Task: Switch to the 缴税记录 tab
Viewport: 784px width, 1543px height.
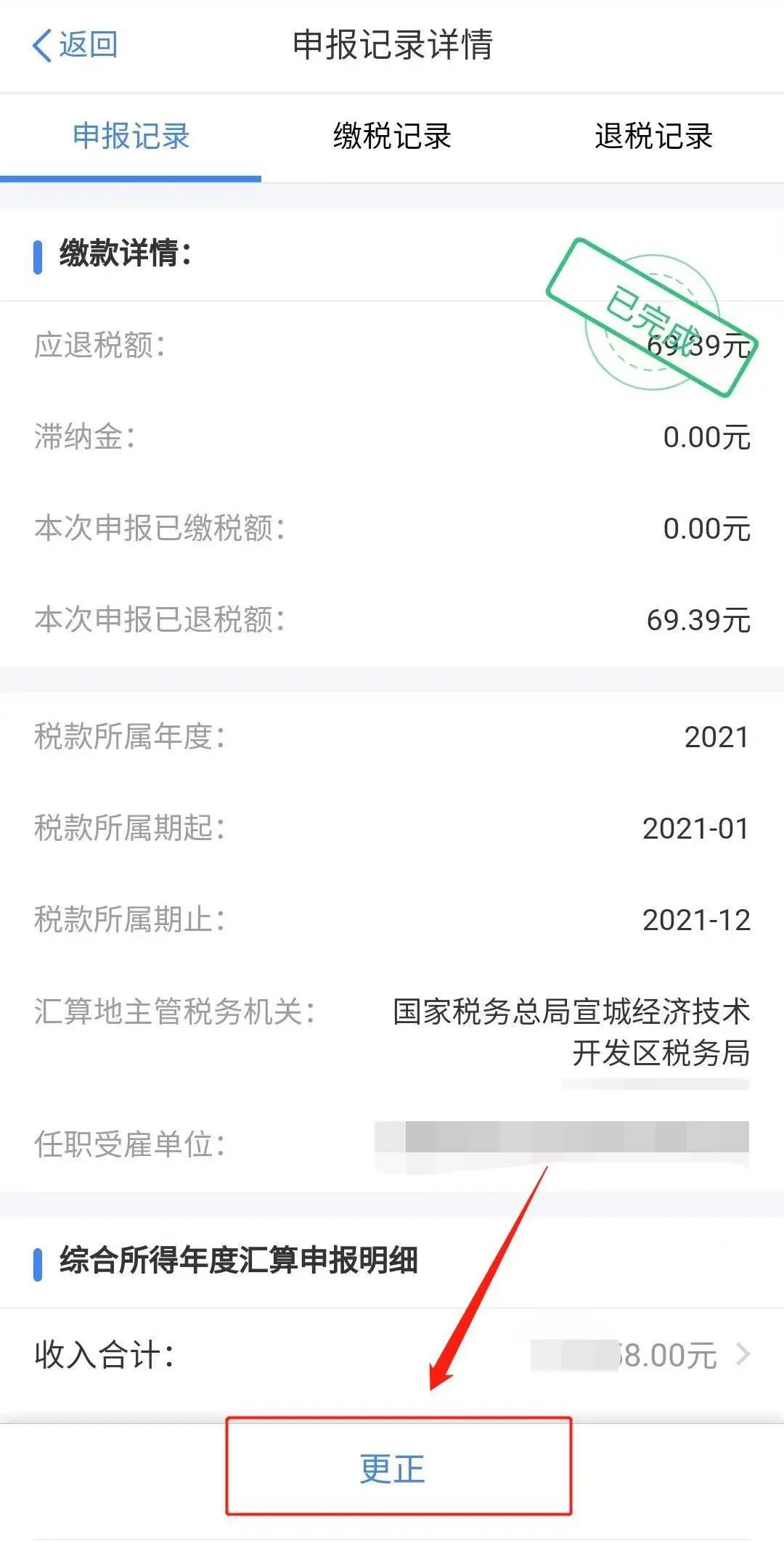Action: pos(392,137)
